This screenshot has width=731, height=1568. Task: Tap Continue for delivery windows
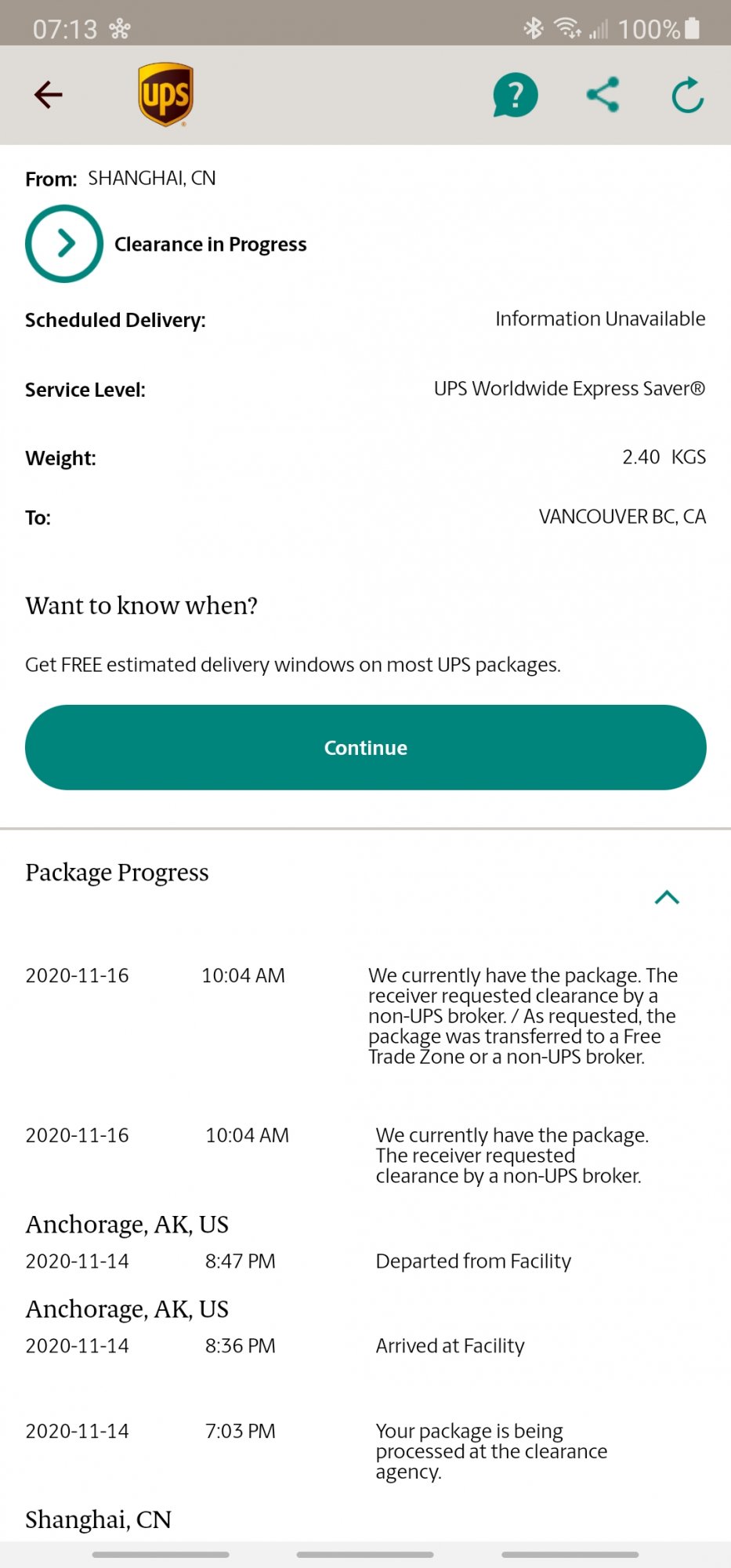[365, 747]
